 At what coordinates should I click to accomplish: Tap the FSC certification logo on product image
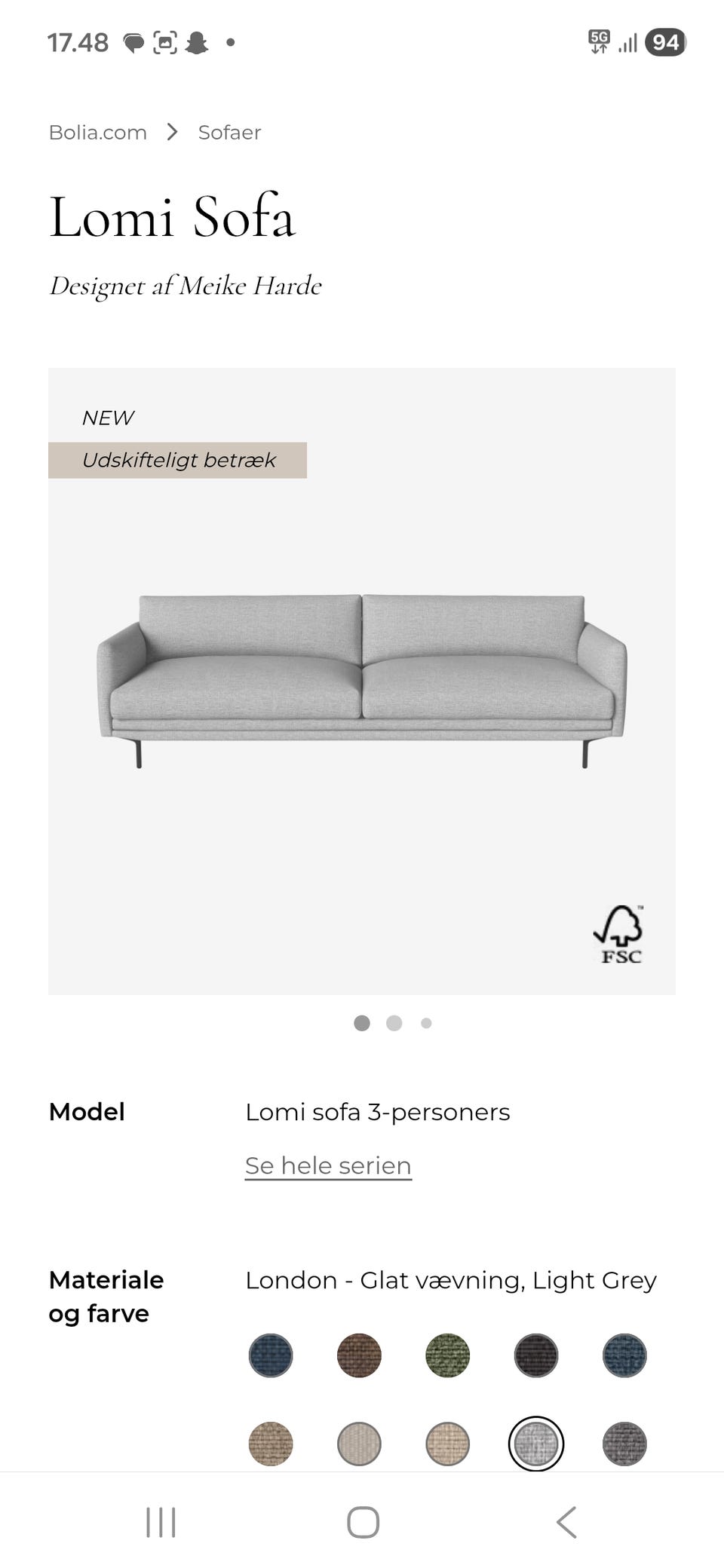click(619, 933)
